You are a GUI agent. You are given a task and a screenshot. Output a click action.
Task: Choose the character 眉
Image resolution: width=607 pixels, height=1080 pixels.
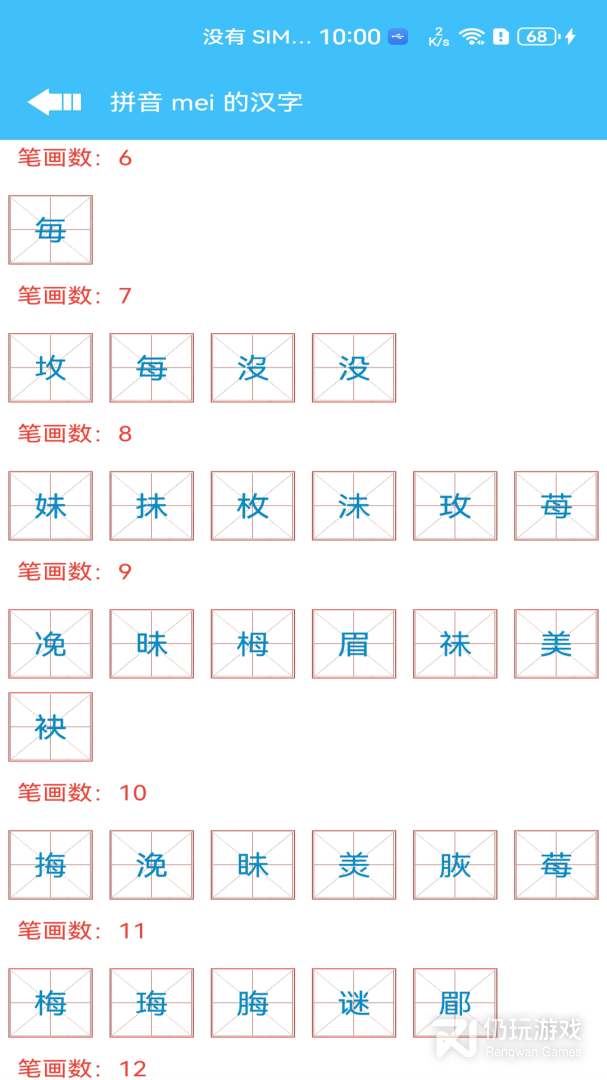[x=354, y=644]
